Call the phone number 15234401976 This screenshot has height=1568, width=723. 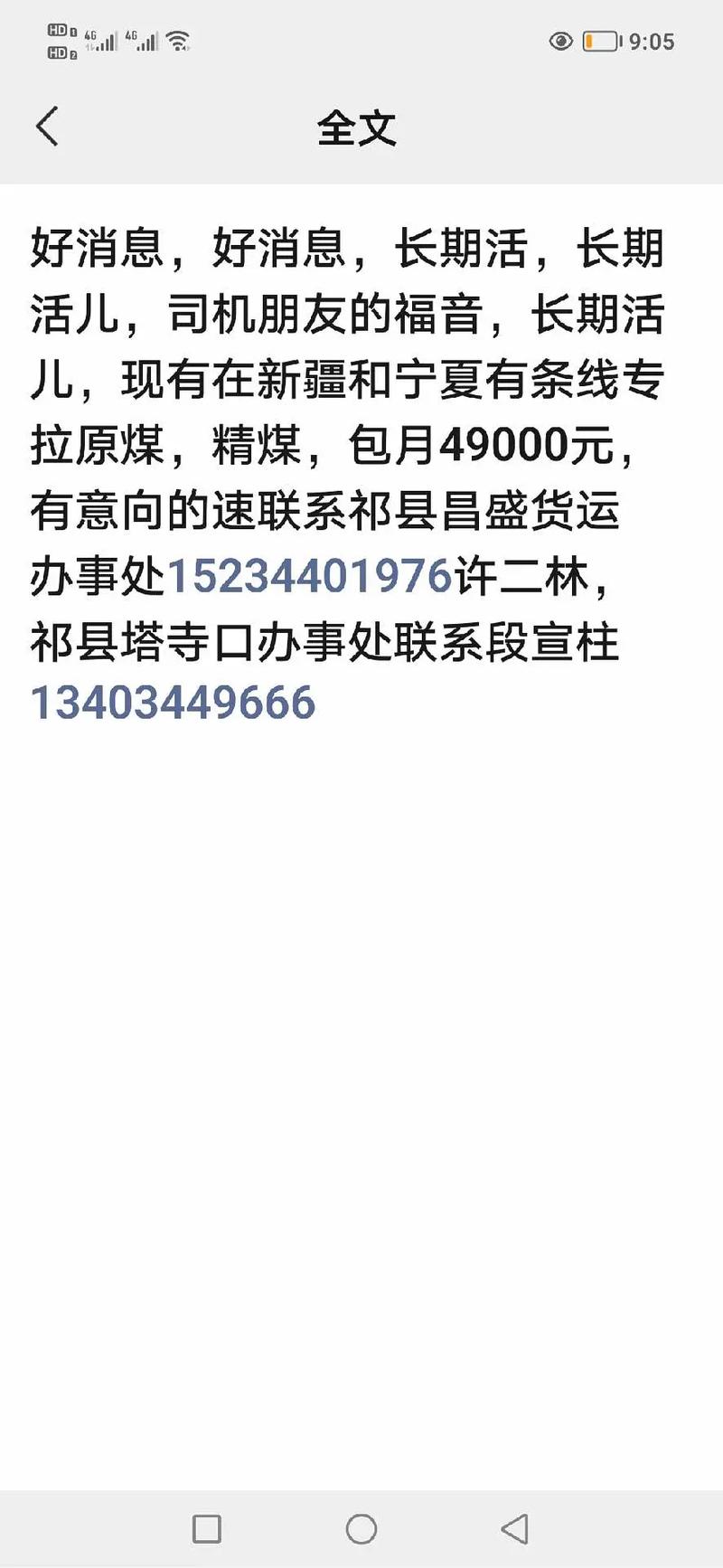click(312, 576)
